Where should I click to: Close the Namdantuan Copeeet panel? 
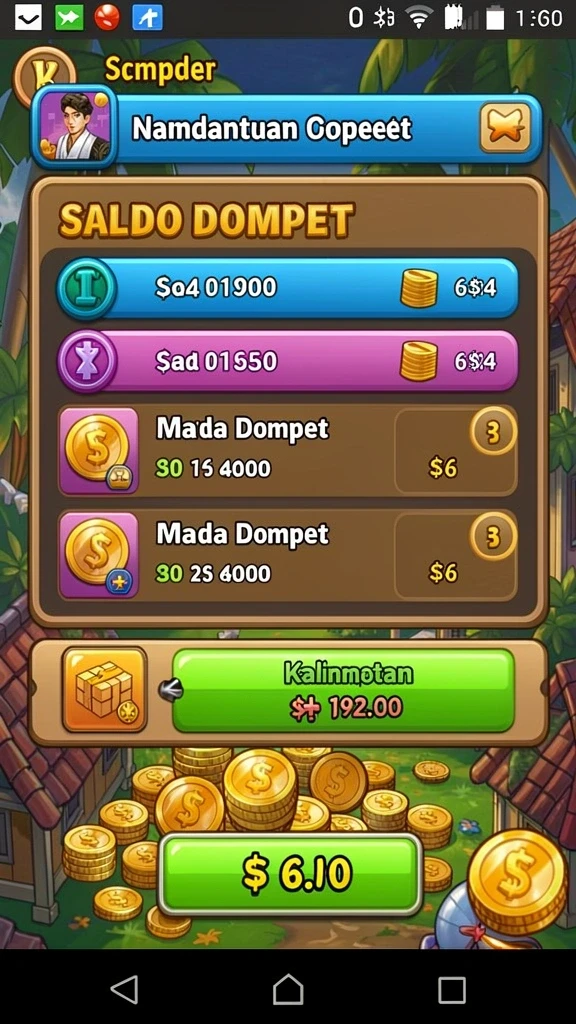point(506,127)
